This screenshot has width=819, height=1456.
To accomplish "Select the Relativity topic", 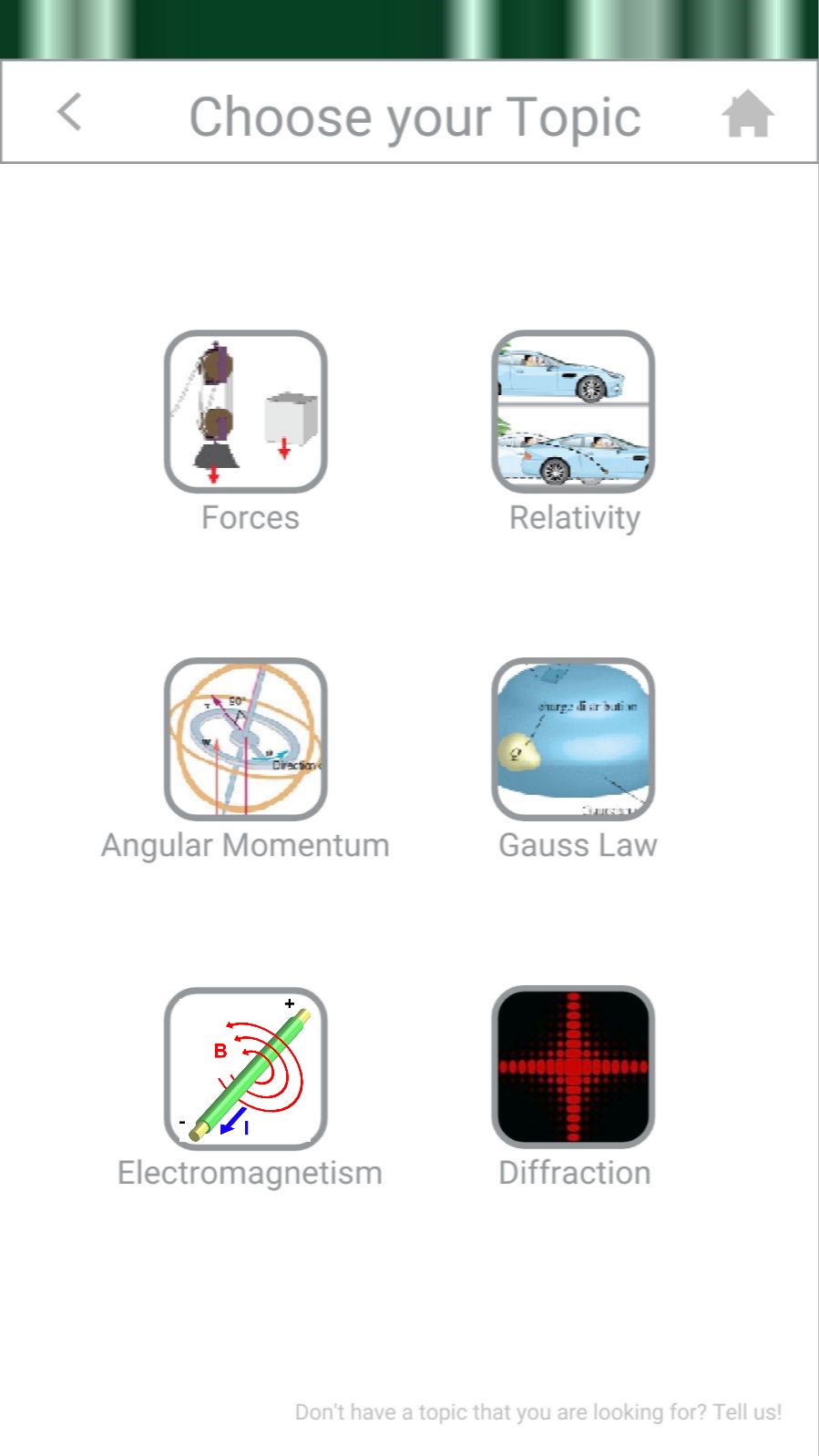I will 573,412.
